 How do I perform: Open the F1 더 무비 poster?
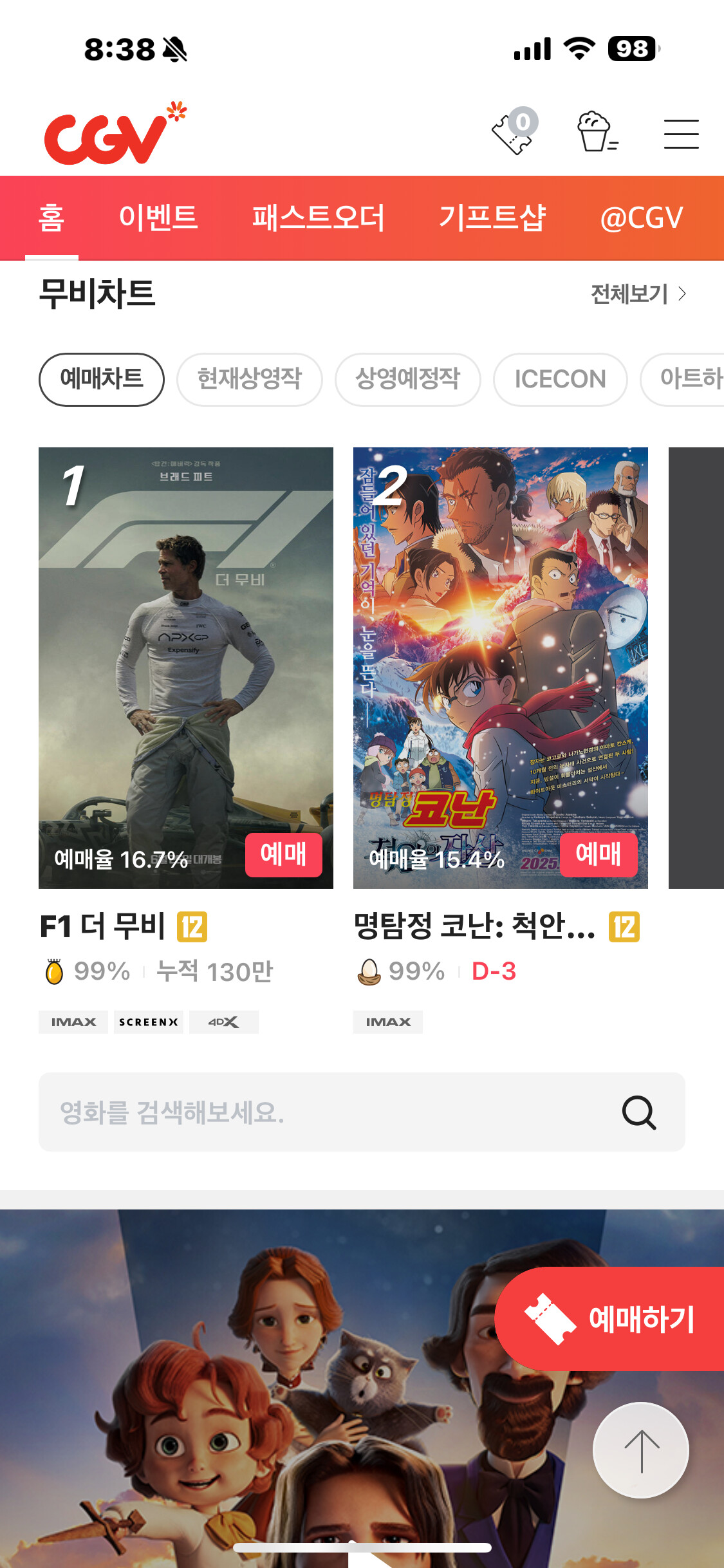[x=186, y=667]
